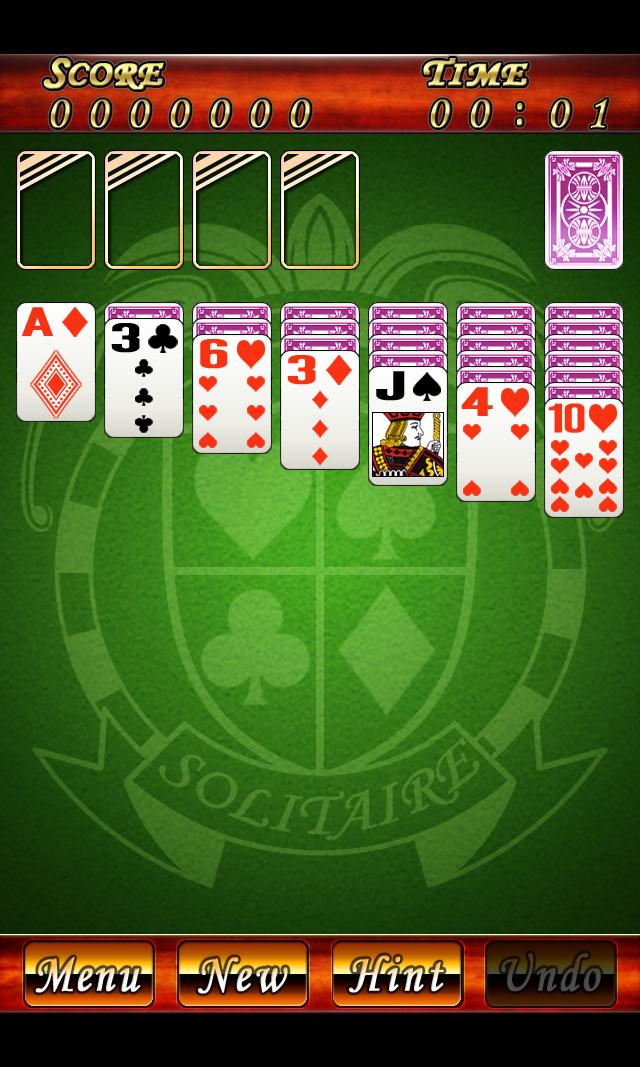This screenshot has height=1067, width=640.
Task: Draw a card from the stock pile
Action: pyautogui.click(x=584, y=210)
